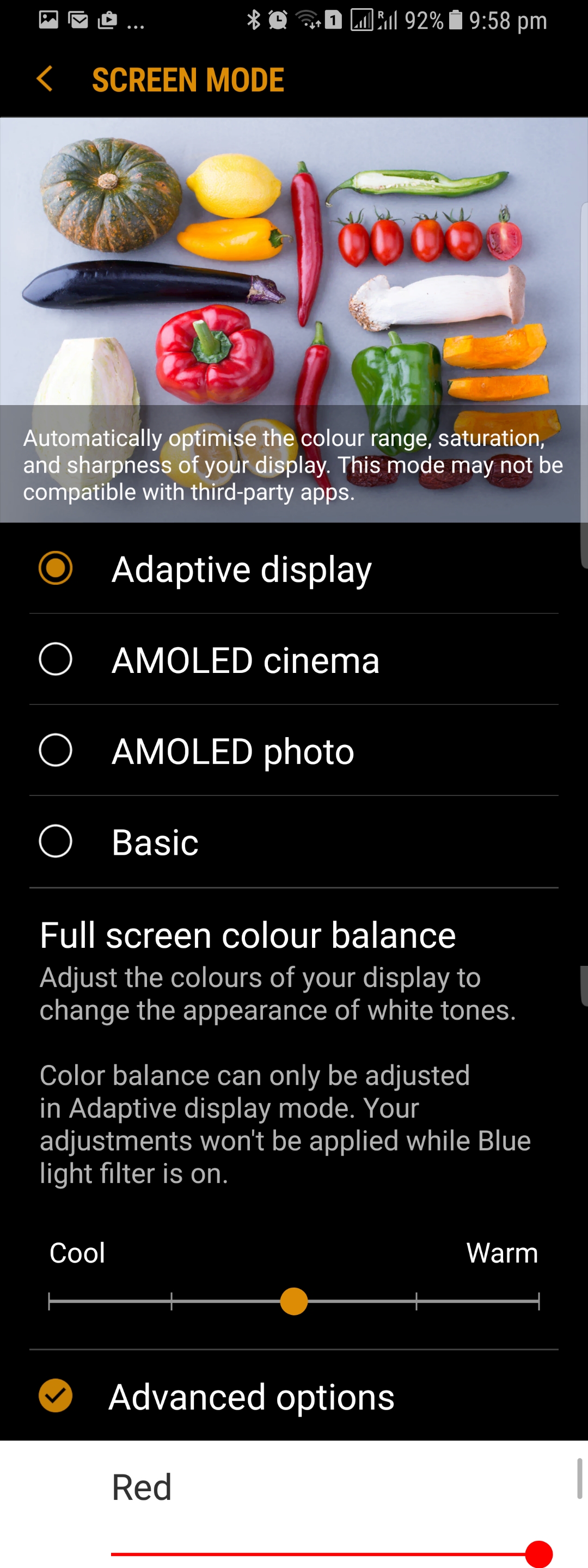Choose AMOLED cinema screen mode
588x1568 pixels.
tap(56, 659)
